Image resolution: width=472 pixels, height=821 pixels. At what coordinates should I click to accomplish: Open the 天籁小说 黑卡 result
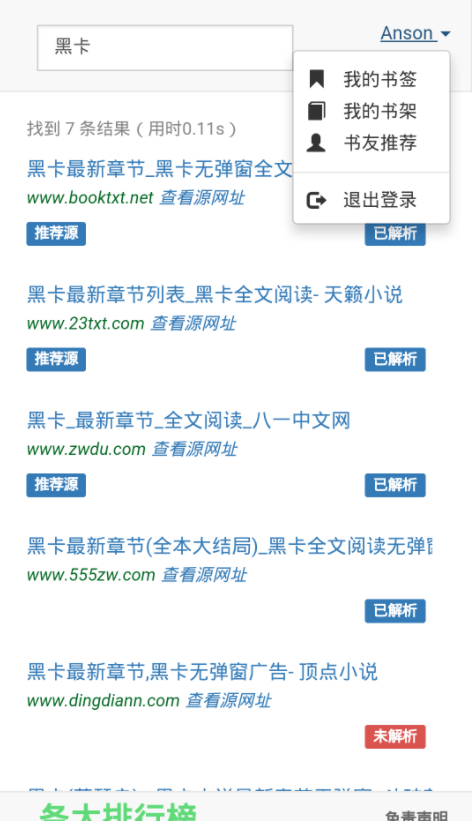214,295
